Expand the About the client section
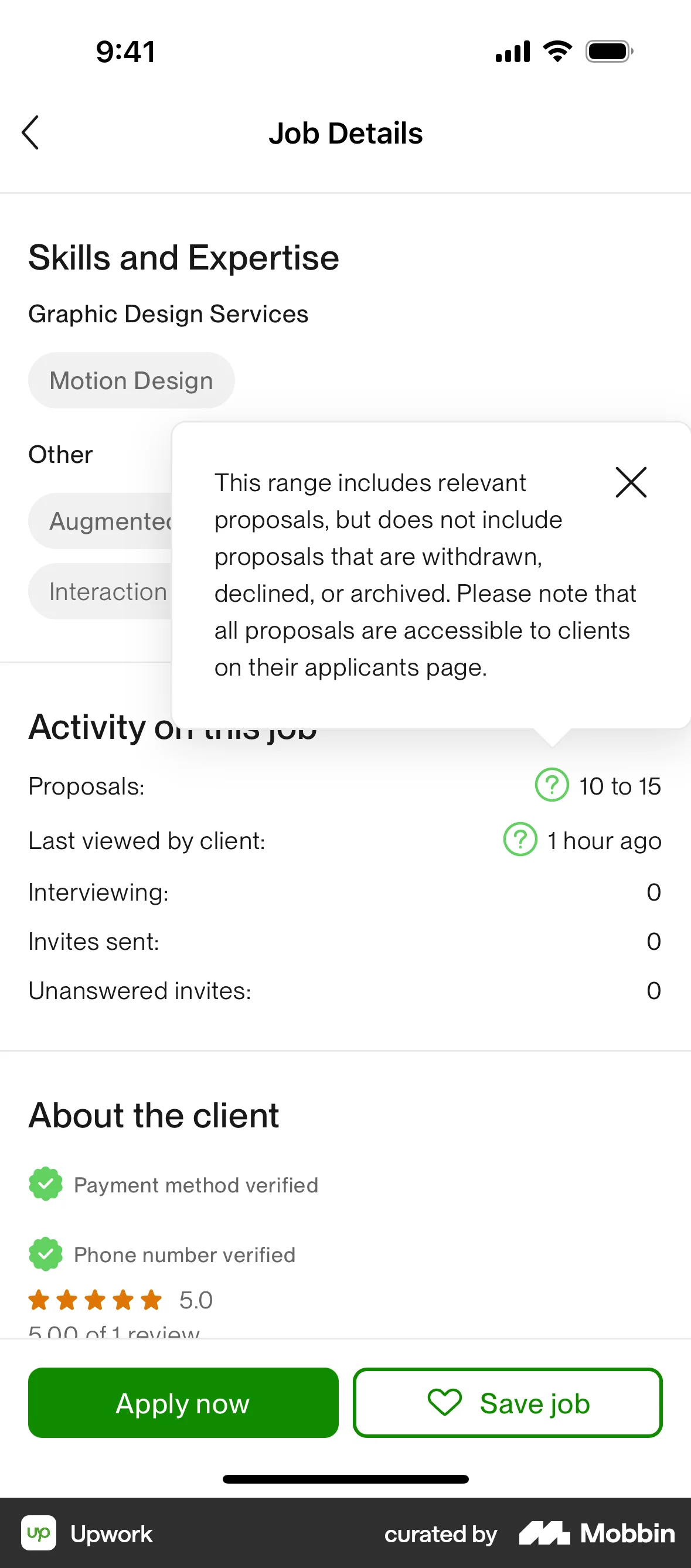 pyautogui.click(x=154, y=1114)
